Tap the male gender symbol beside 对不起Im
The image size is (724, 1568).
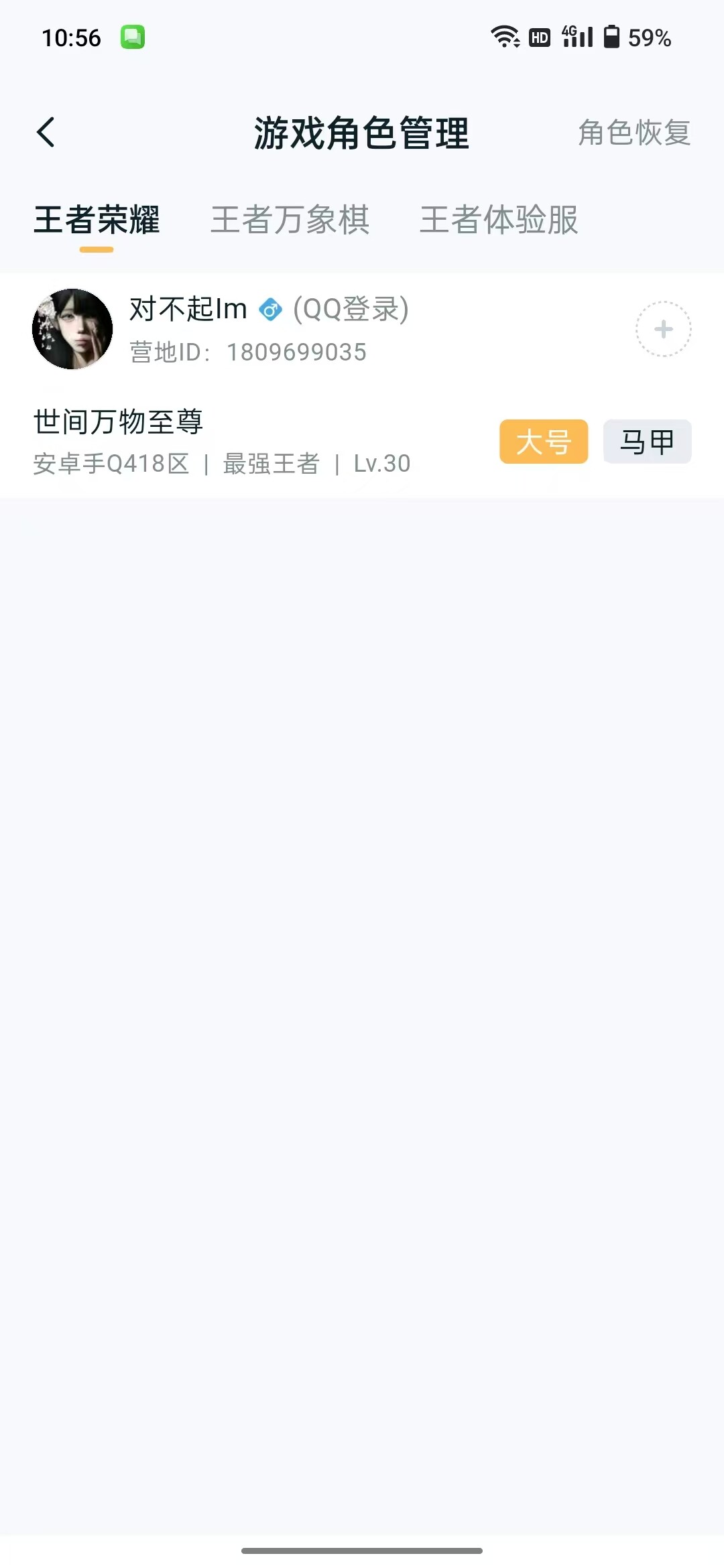pos(271,310)
